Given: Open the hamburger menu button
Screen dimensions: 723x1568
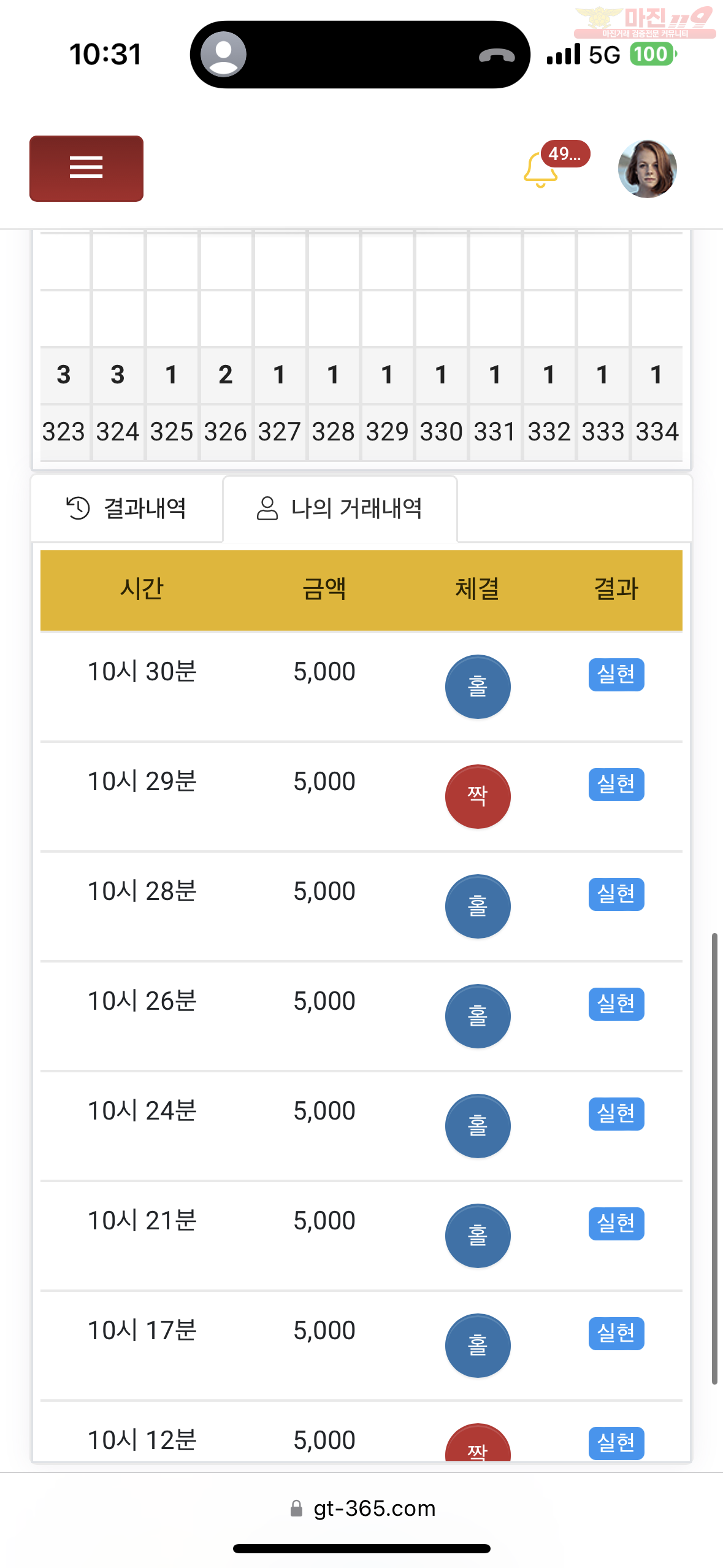Looking at the screenshot, I should (86, 169).
